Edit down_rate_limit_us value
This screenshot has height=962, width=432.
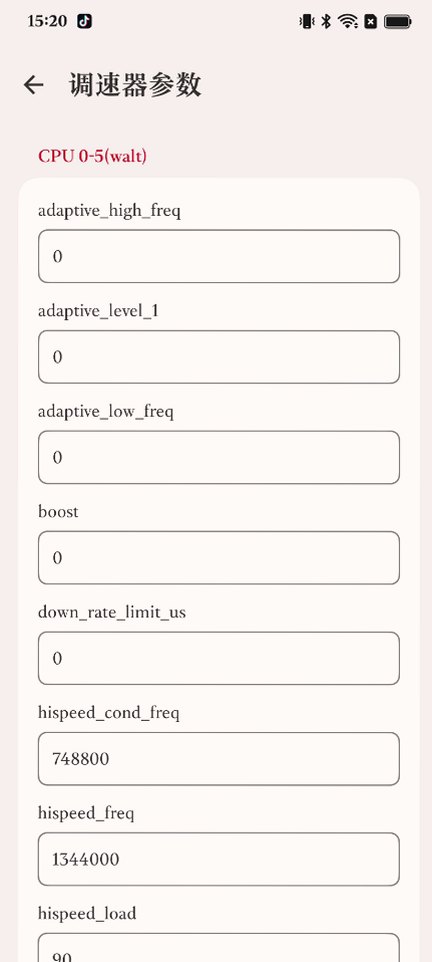219,658
